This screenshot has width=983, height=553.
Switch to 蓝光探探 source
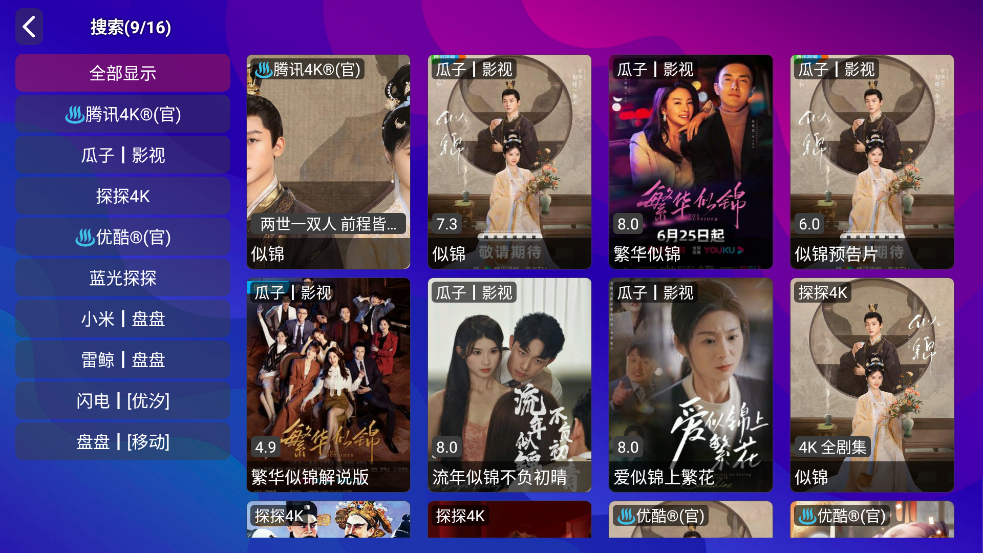[x=122, y=278]
